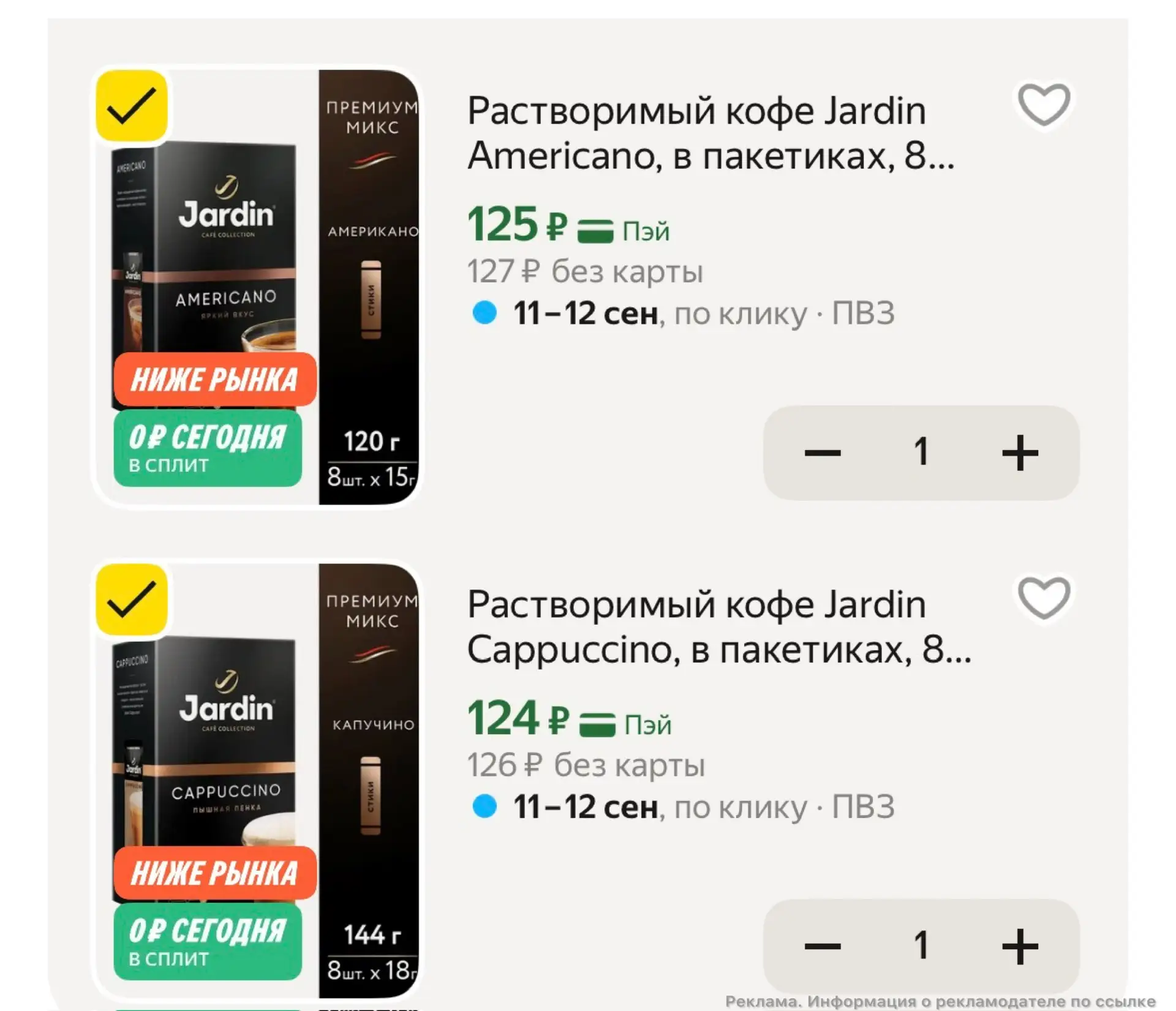Viewport: 1176px width, 1011px height.
Task: Increase quantity of Jardin Cappuccino
Action: (x=1020, y=946)
